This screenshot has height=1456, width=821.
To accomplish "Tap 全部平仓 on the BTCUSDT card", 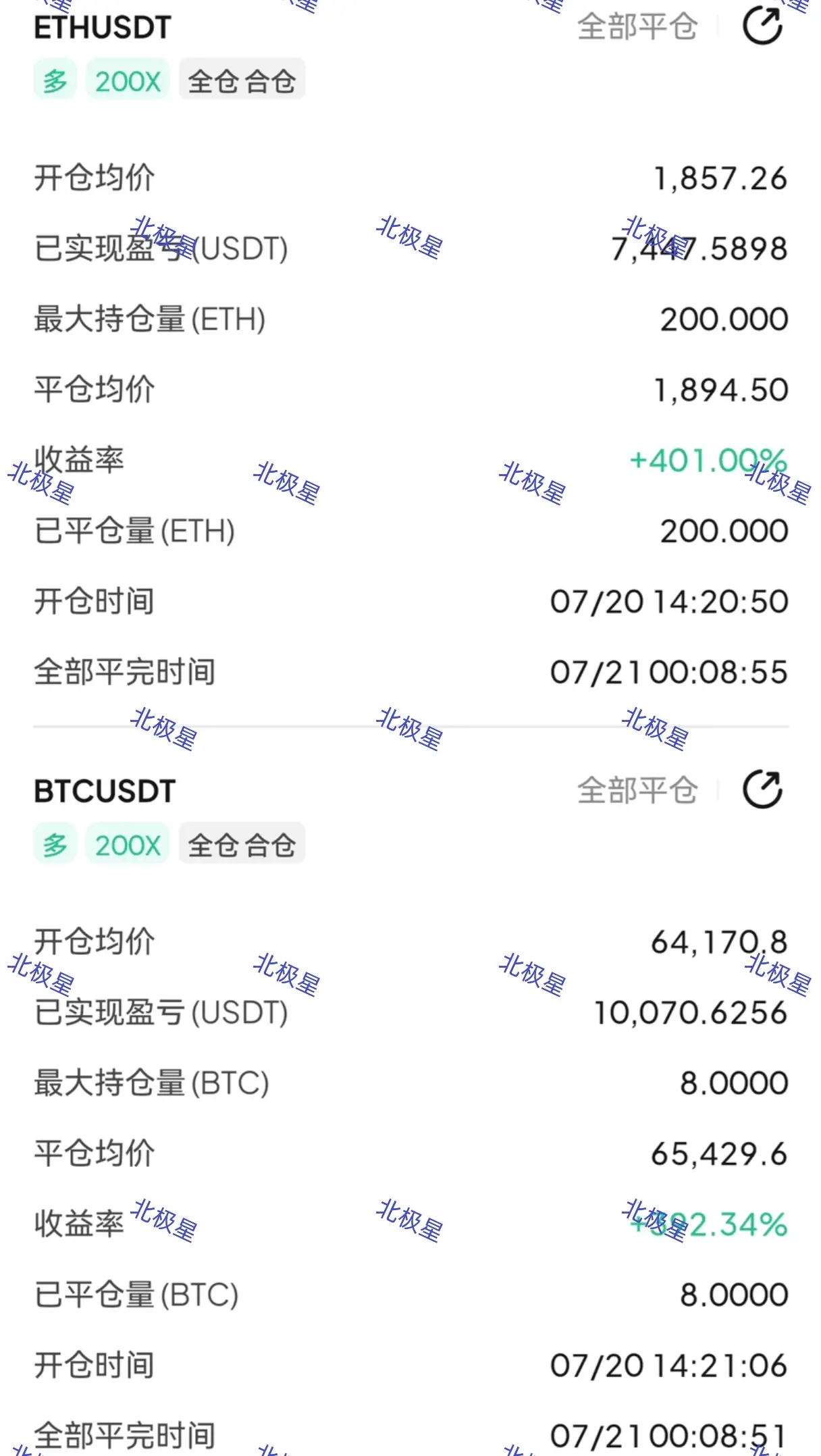I will (x=637, y=790).
